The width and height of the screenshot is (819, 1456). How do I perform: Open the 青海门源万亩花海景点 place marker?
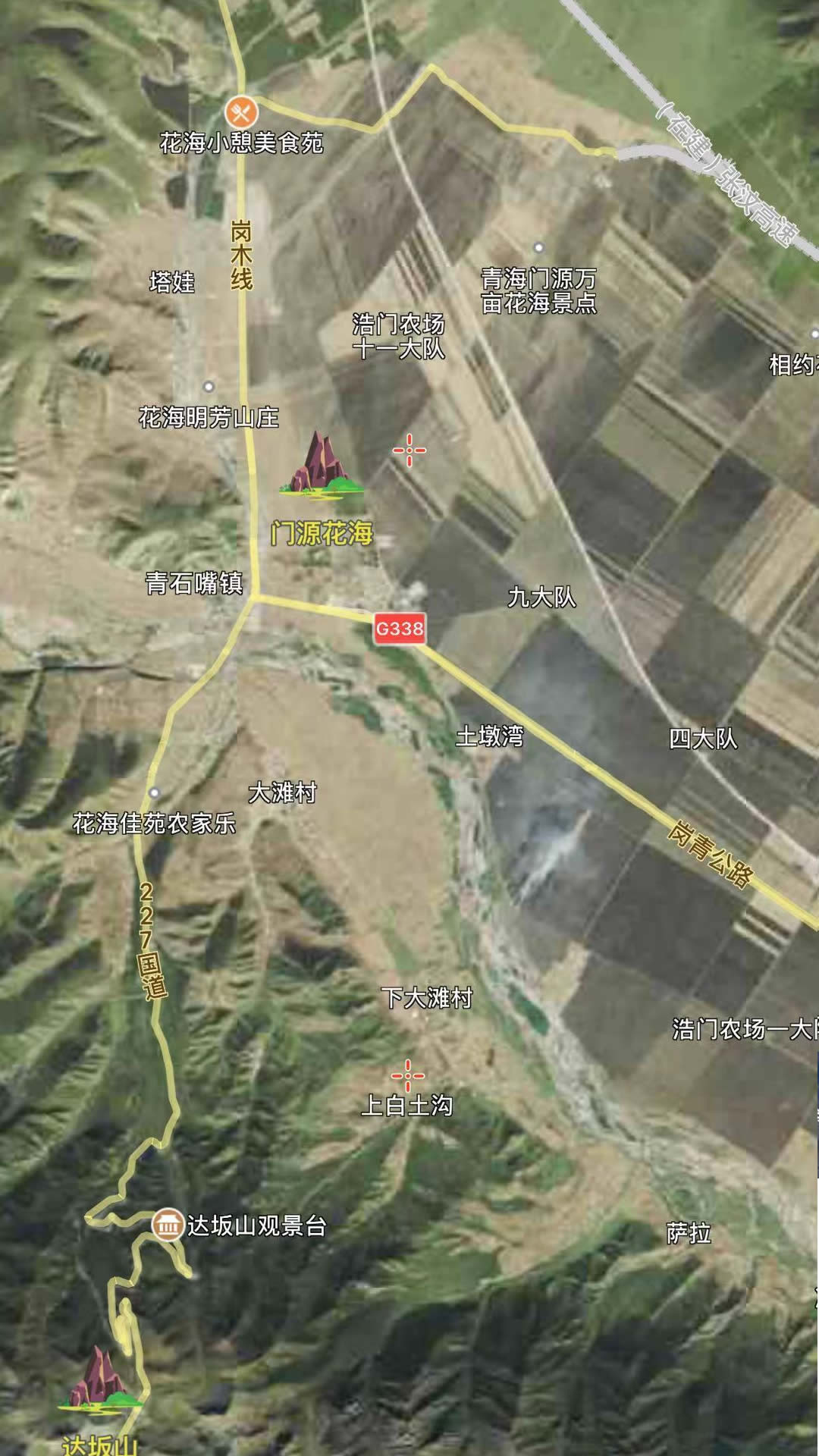point(538,247)
